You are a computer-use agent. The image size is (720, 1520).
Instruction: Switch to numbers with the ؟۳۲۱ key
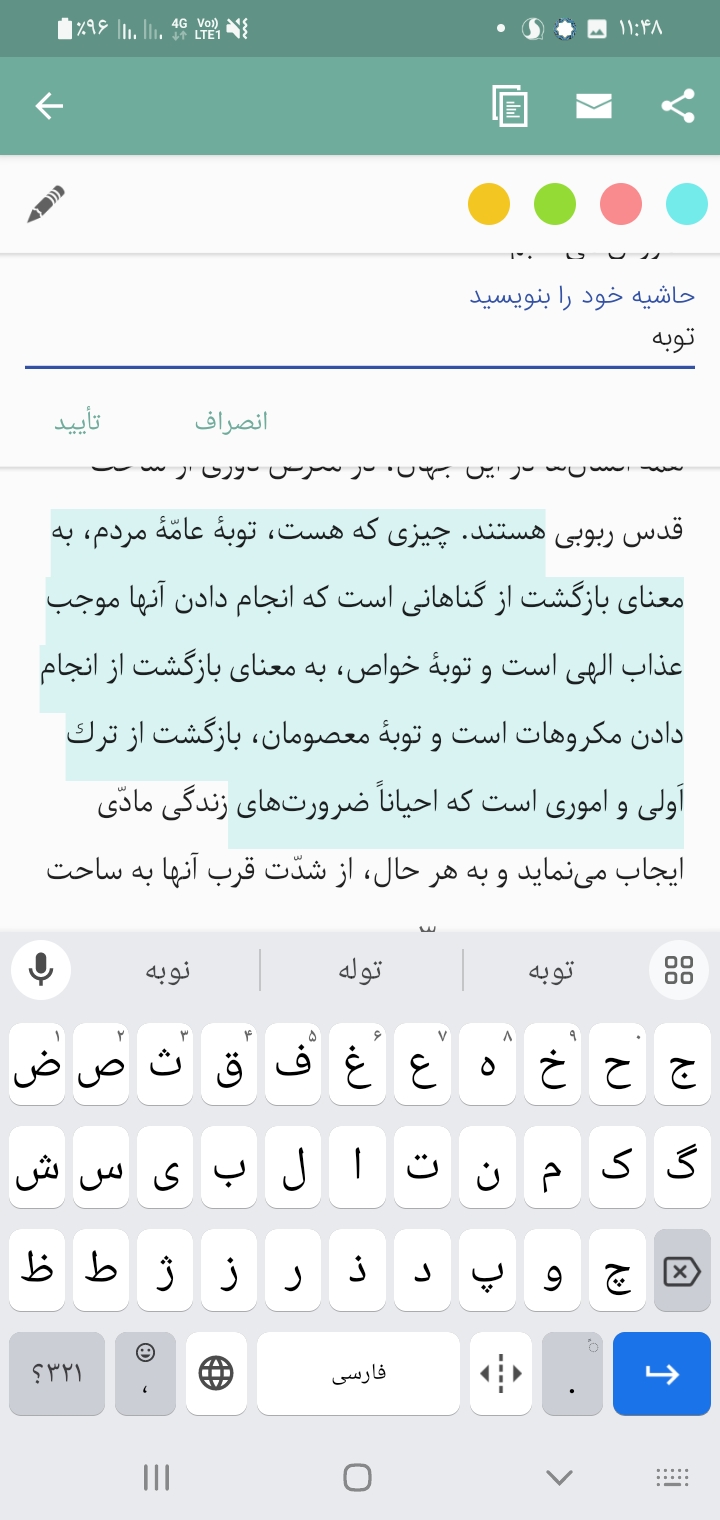[57, 1374]
